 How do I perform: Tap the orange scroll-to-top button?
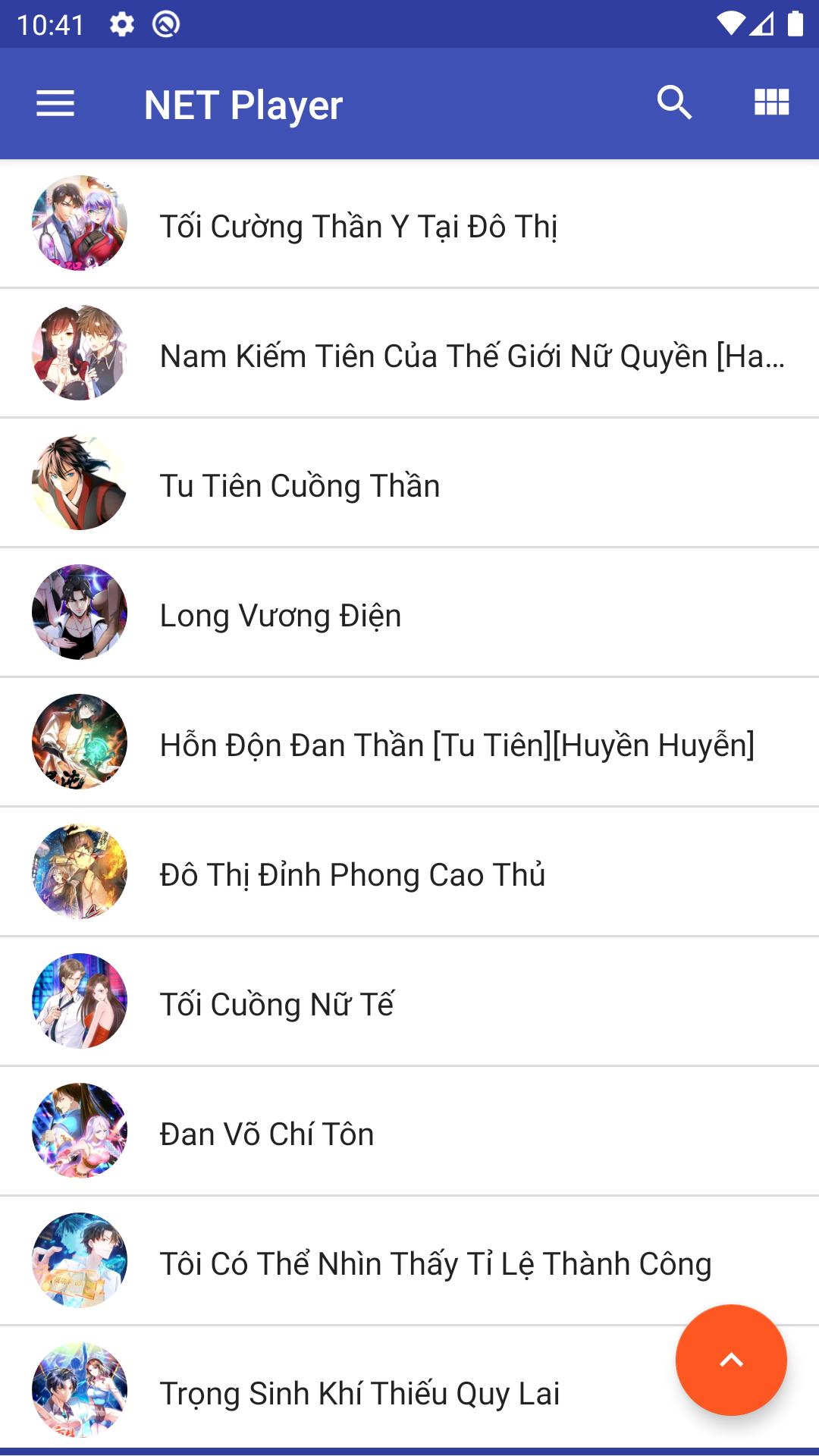tap(731, 1360)
